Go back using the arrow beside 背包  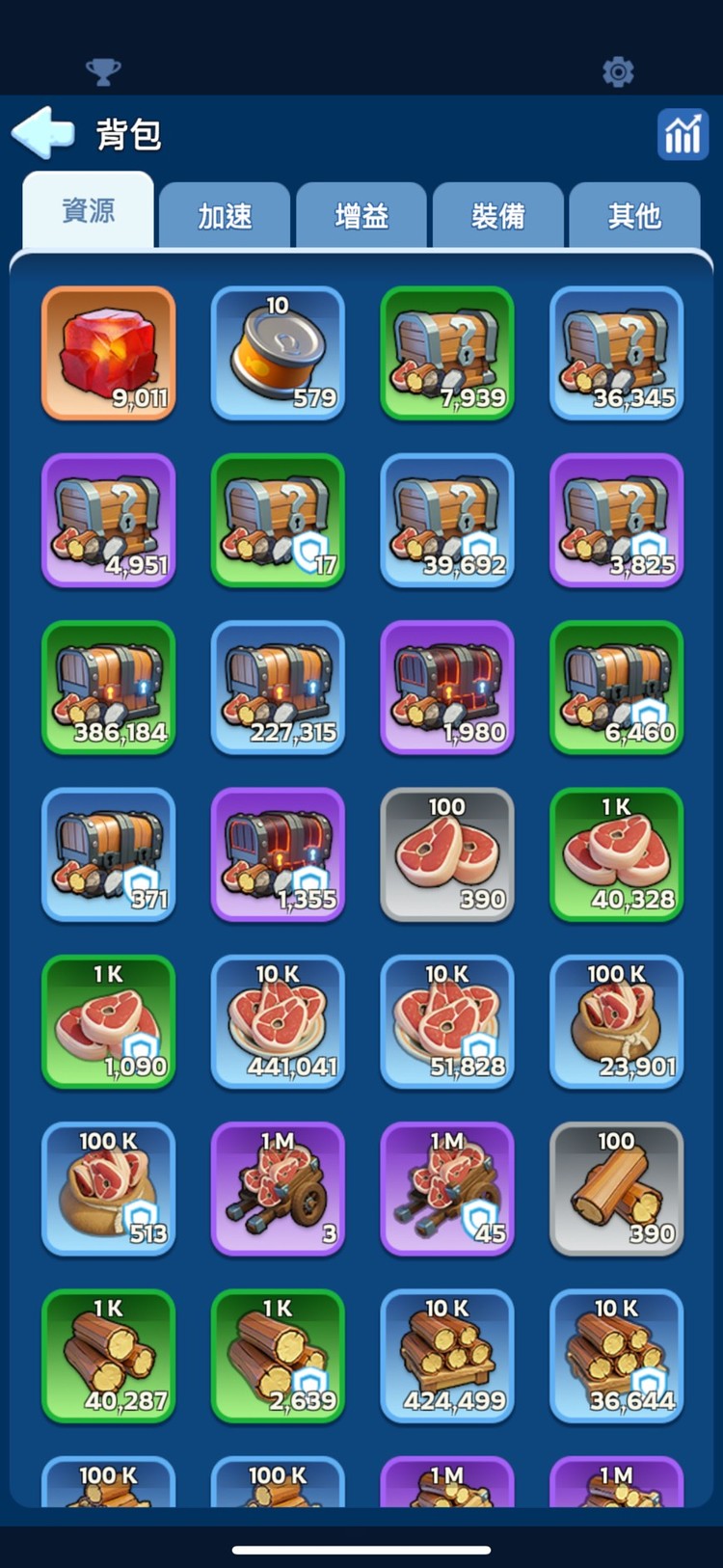(42, 133)
